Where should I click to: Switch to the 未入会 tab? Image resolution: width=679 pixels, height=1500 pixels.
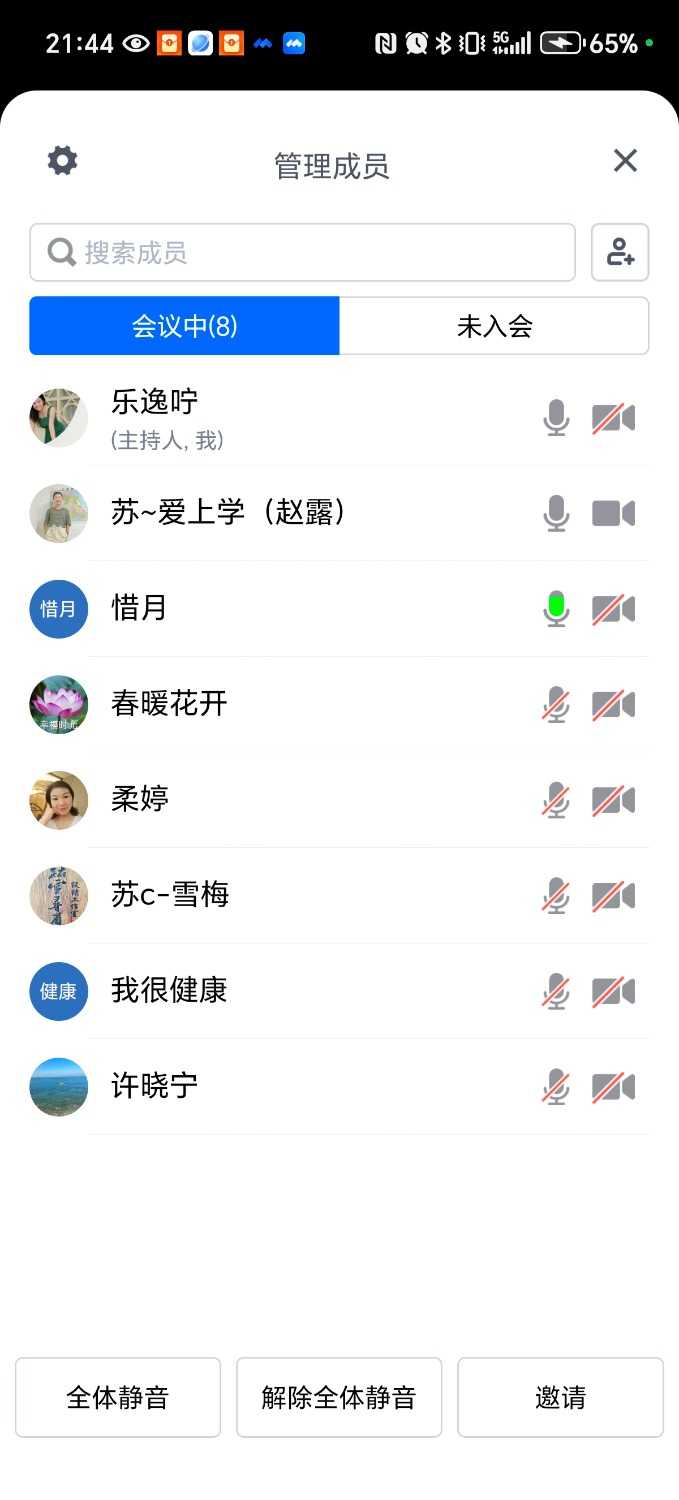pyautogui.click(x=494, y=326)
